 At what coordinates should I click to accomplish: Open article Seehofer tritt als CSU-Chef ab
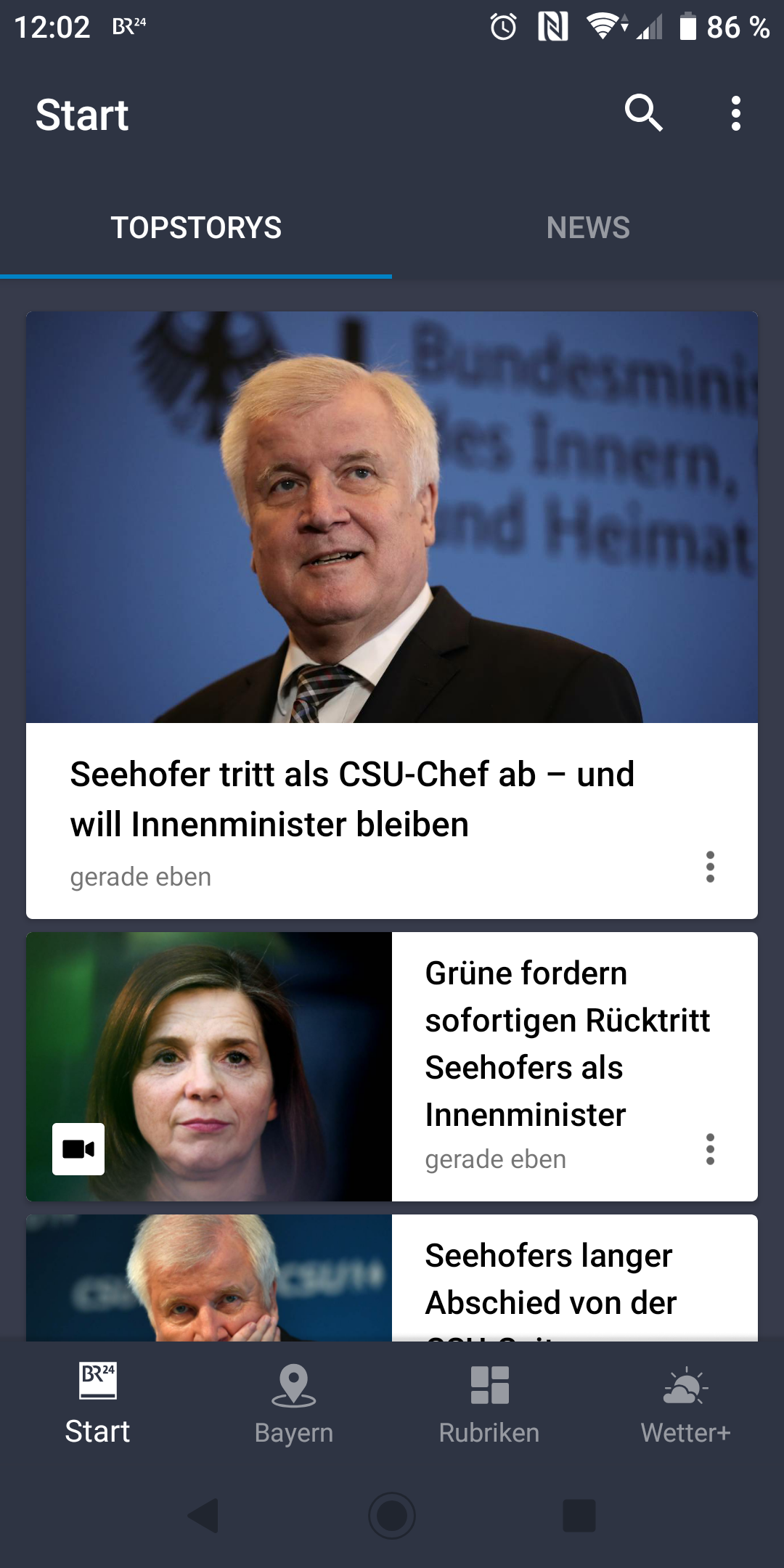coord(352,799)
